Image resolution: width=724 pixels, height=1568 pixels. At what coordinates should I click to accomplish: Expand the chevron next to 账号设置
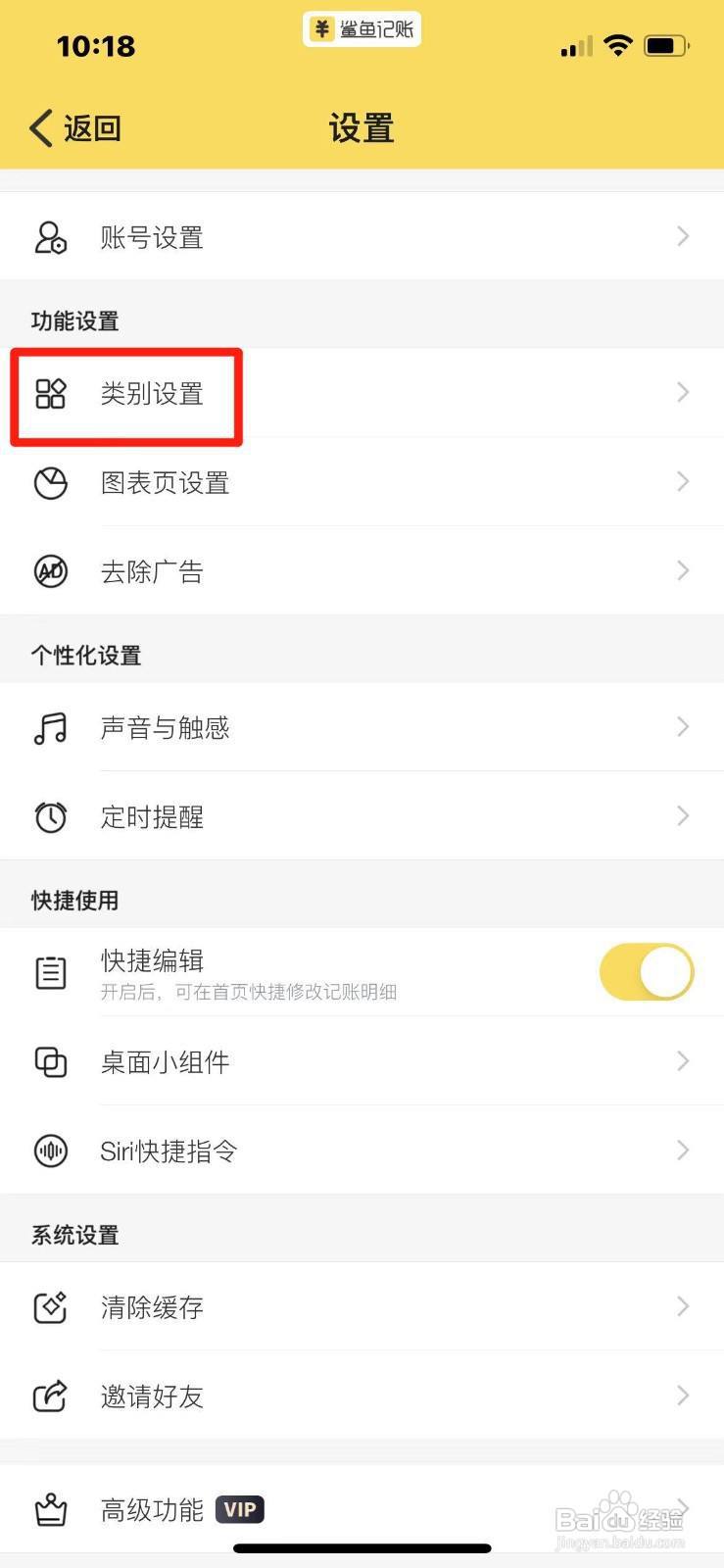pyautogui.click(x=683, y=236)
